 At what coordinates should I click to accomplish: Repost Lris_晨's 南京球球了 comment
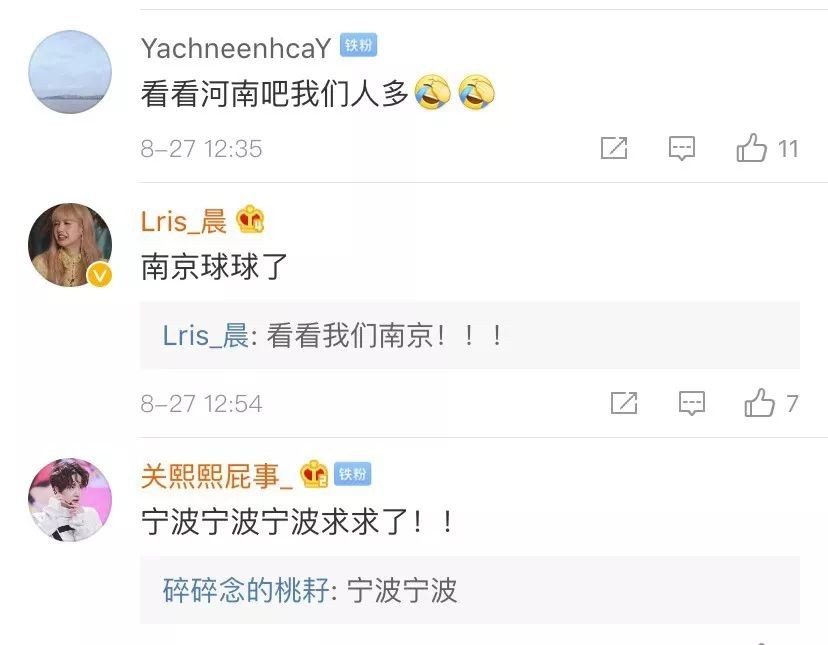coord(624,404)
